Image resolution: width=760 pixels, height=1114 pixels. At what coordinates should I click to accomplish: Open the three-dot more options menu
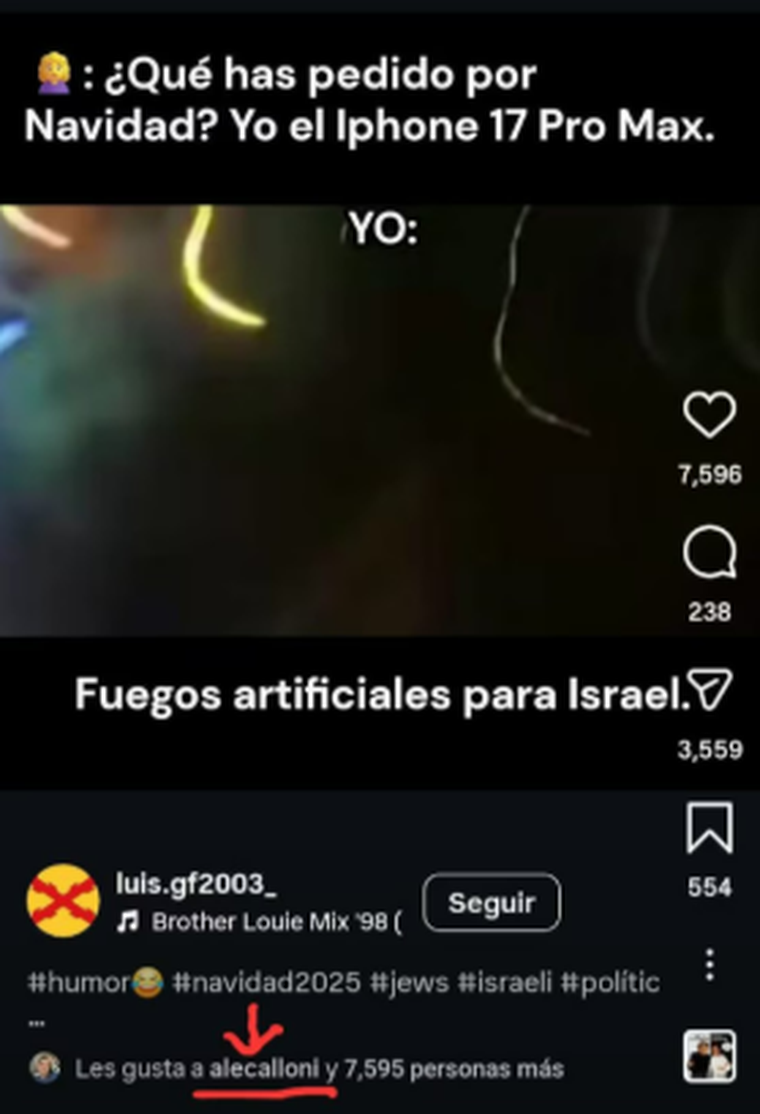pyautogui.click(x=709, y=965)
